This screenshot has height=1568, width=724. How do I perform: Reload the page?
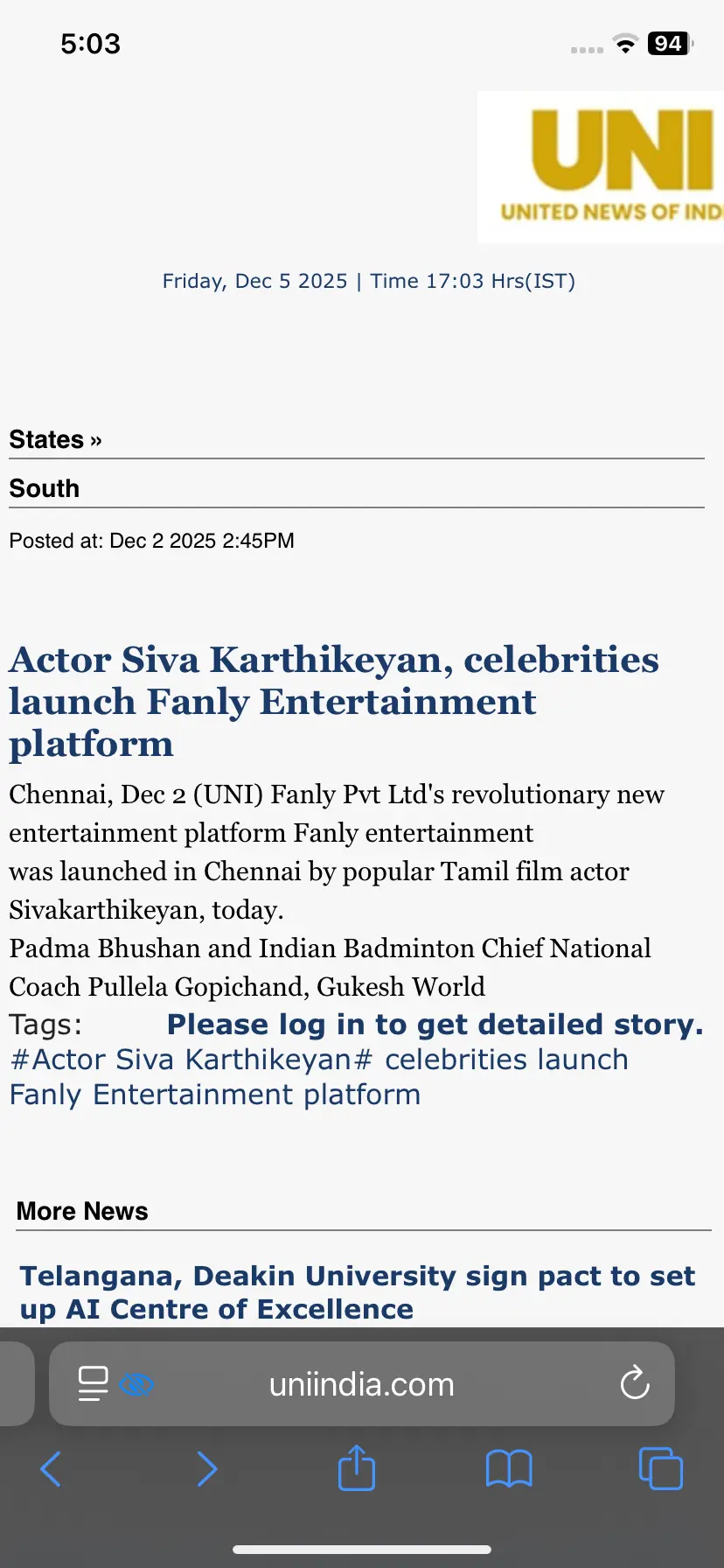pyautogui.click(x=634, y=1383)
